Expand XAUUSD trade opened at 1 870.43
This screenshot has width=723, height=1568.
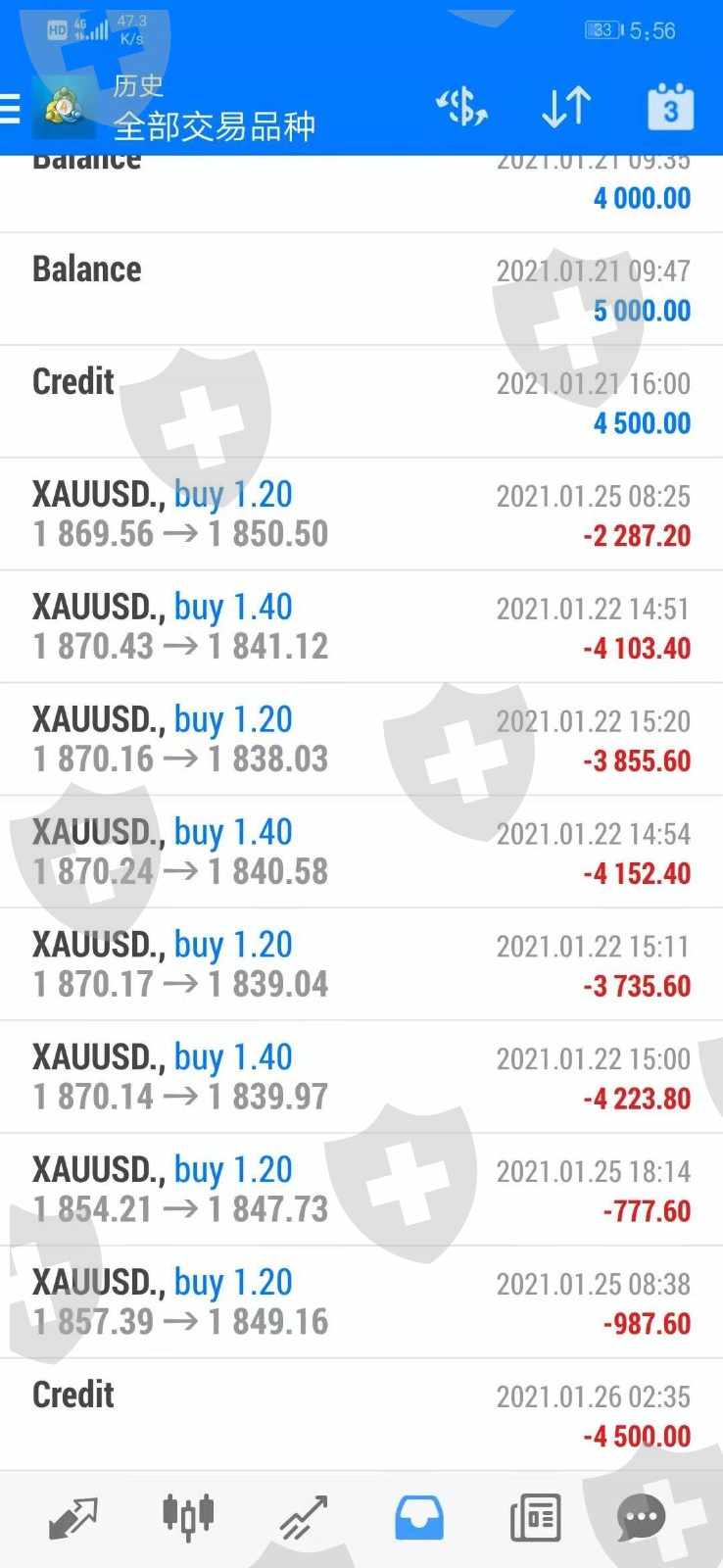[x=361, y=627]
